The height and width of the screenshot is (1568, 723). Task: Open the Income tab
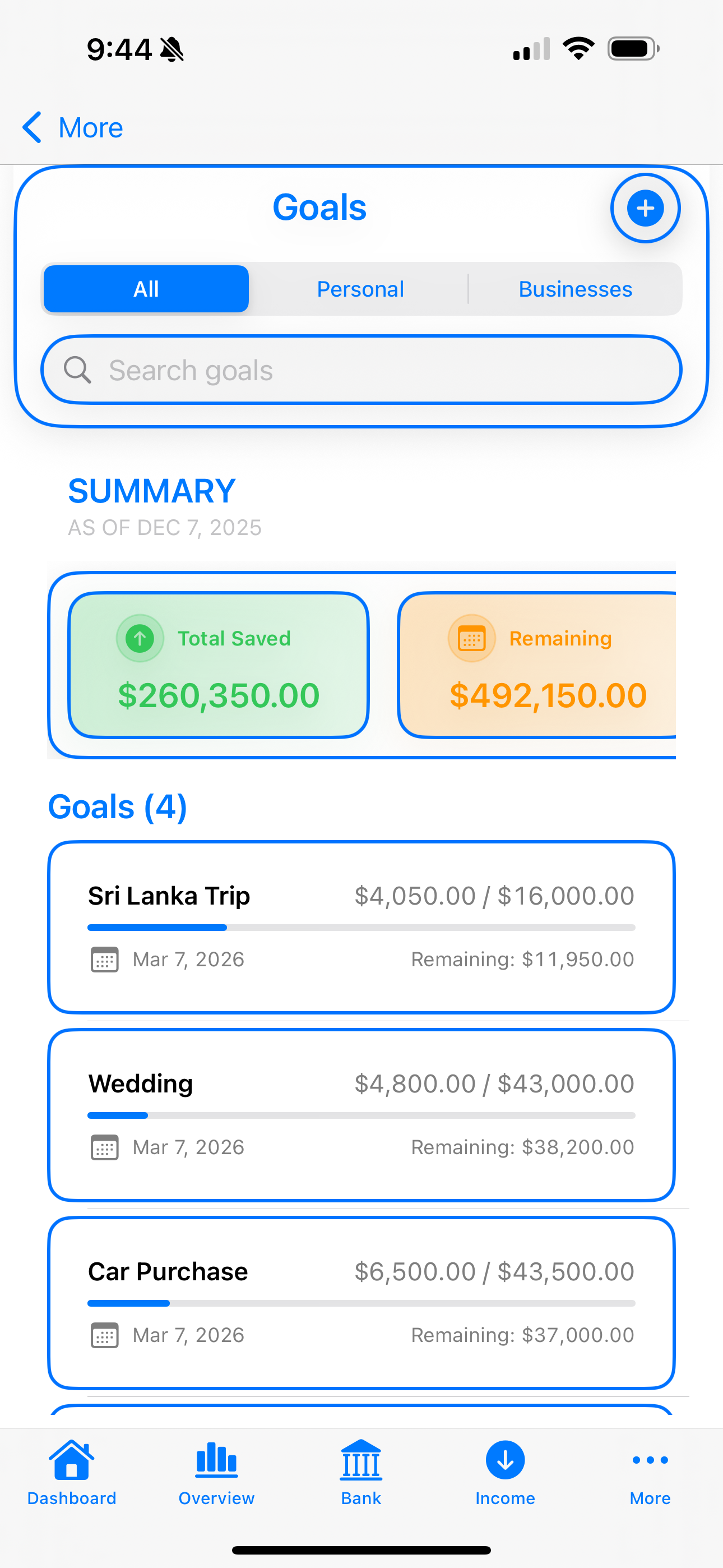pyautogui.click(x=505, y=1461)
